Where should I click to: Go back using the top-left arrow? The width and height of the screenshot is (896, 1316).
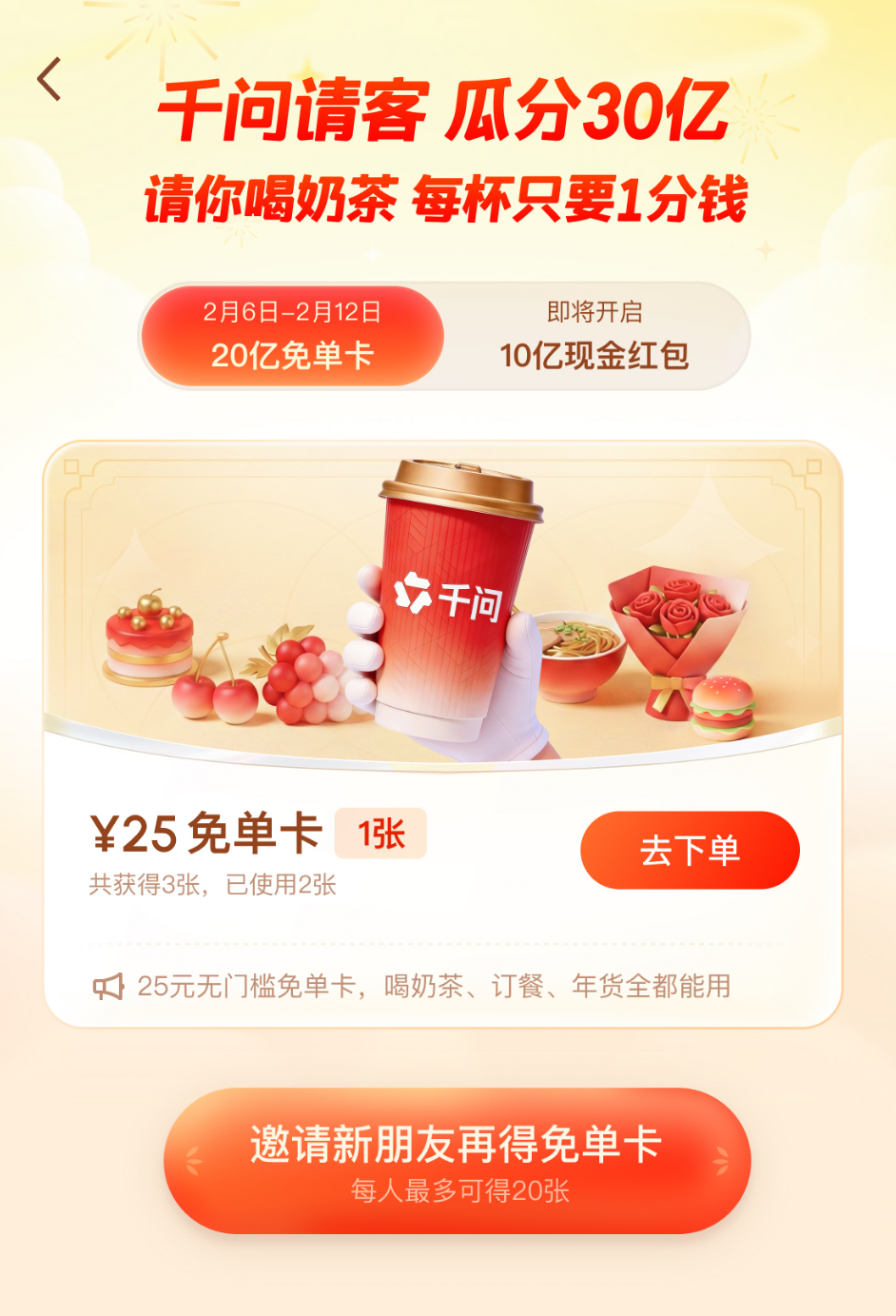tap(49, 79)
